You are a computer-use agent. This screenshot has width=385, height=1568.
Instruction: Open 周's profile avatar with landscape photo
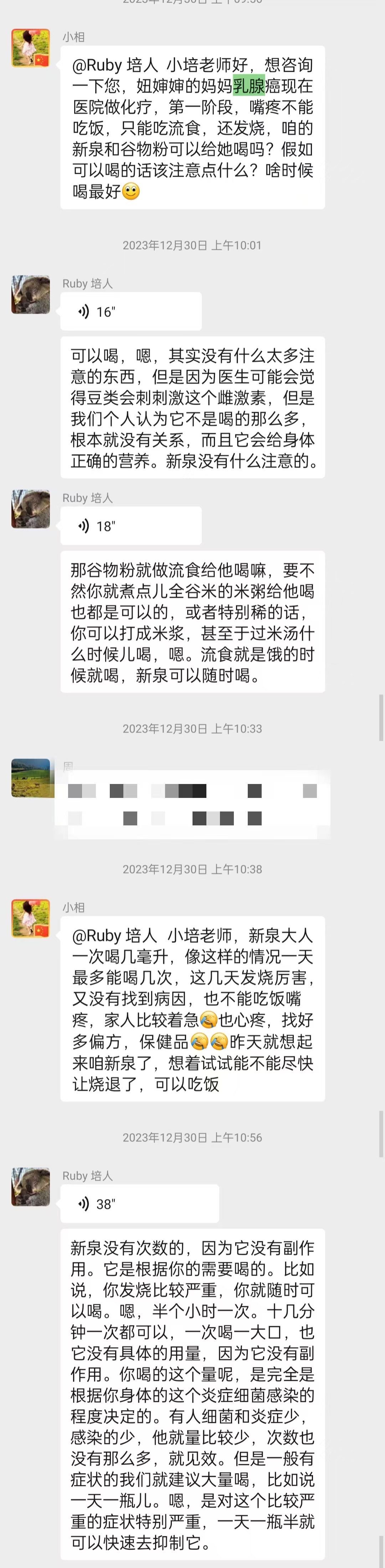pos(30,777)
